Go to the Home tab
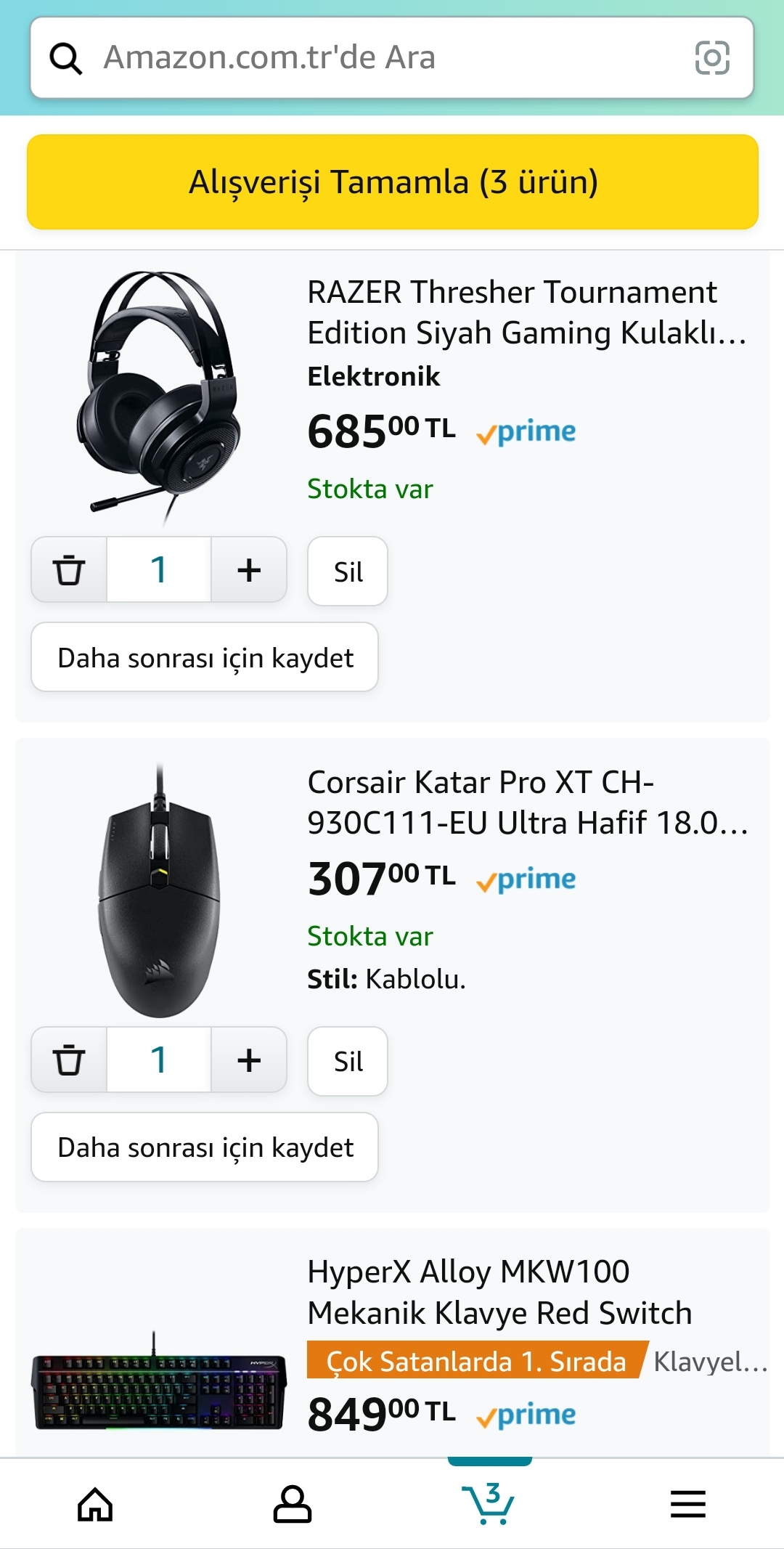This screenshot has width=784, height=1549. pyautogui.click(x=95, y=1504)
